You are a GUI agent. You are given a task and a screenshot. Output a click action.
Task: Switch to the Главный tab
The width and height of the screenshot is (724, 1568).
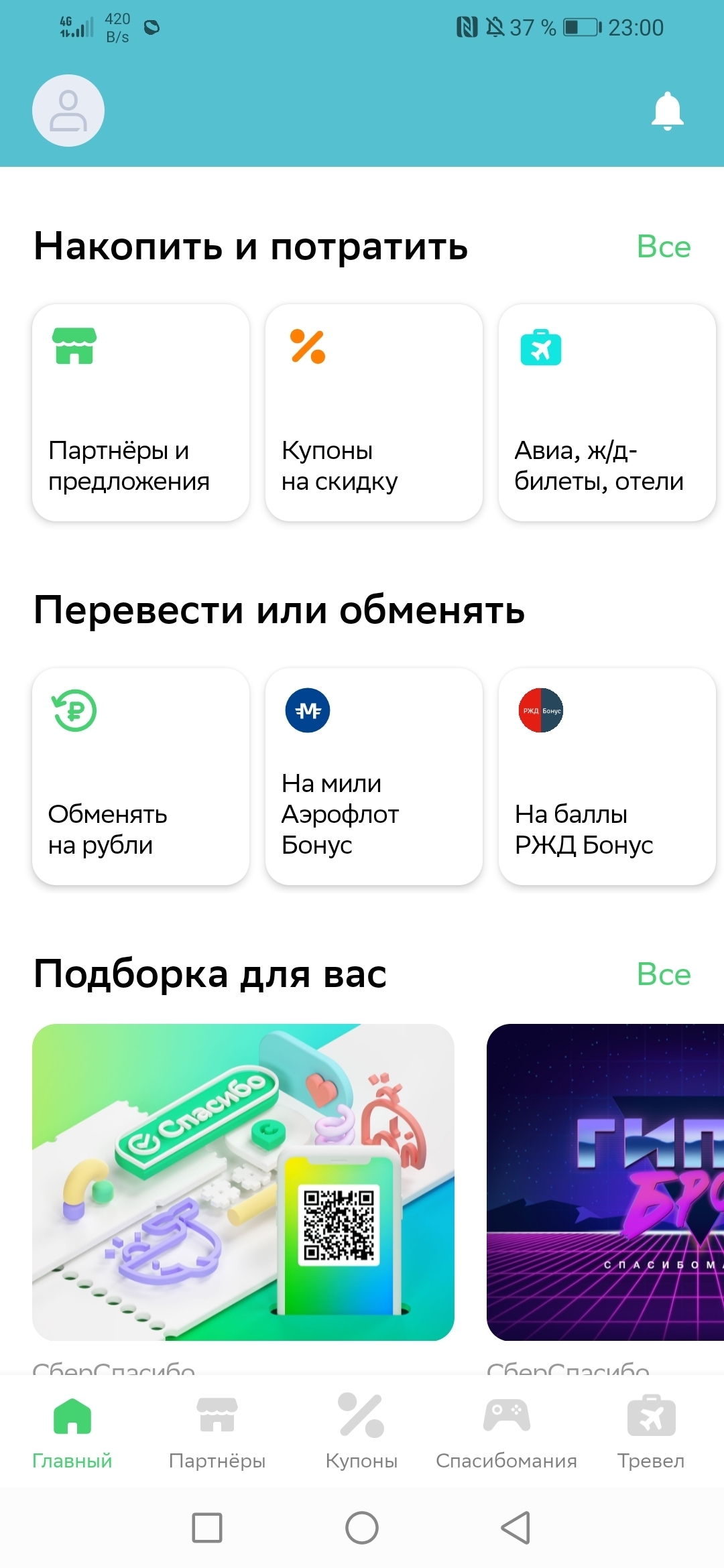(72, 1433)
